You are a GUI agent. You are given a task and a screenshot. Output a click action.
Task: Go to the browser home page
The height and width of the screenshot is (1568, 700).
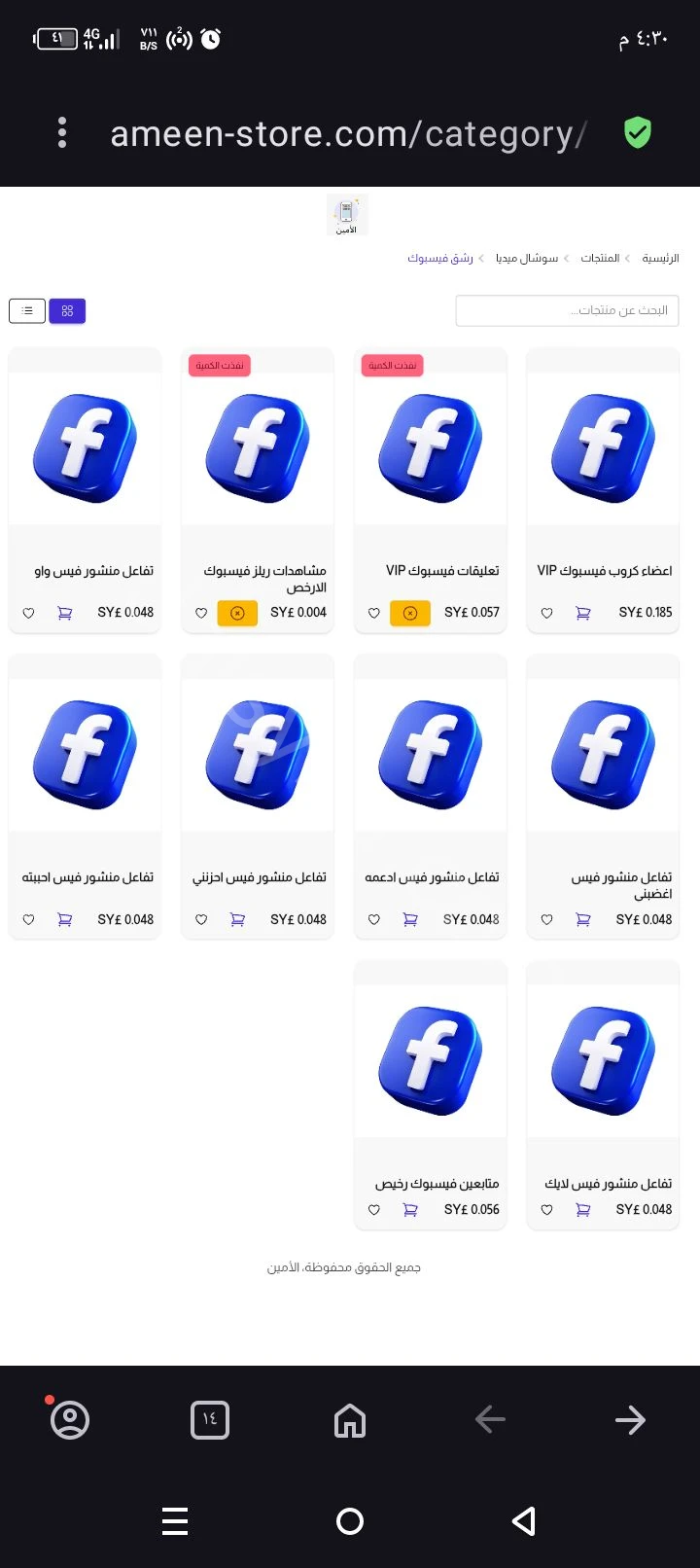click(x=350, y=1420)
